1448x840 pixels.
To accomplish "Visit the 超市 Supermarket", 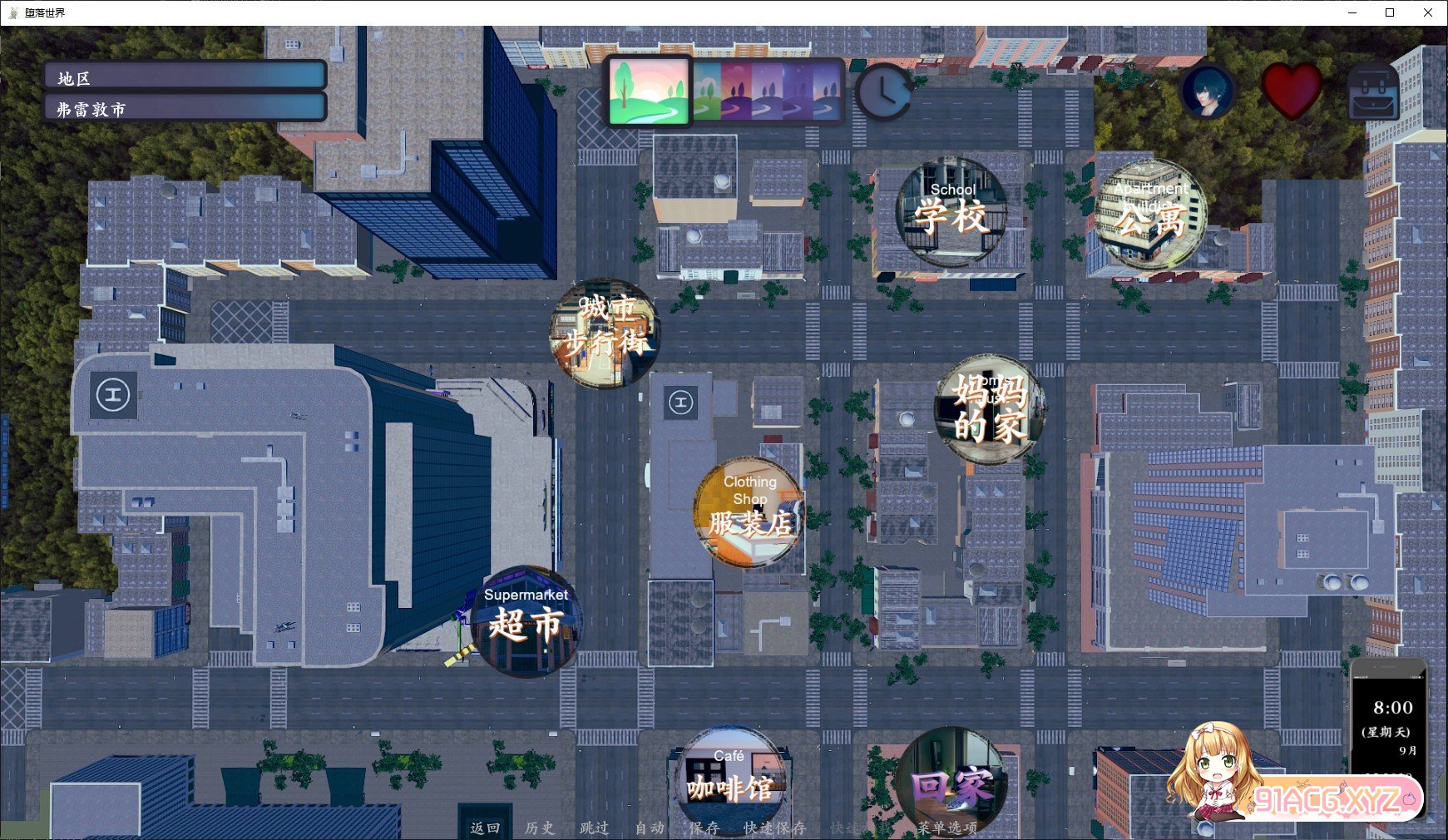I will point(526,621).
